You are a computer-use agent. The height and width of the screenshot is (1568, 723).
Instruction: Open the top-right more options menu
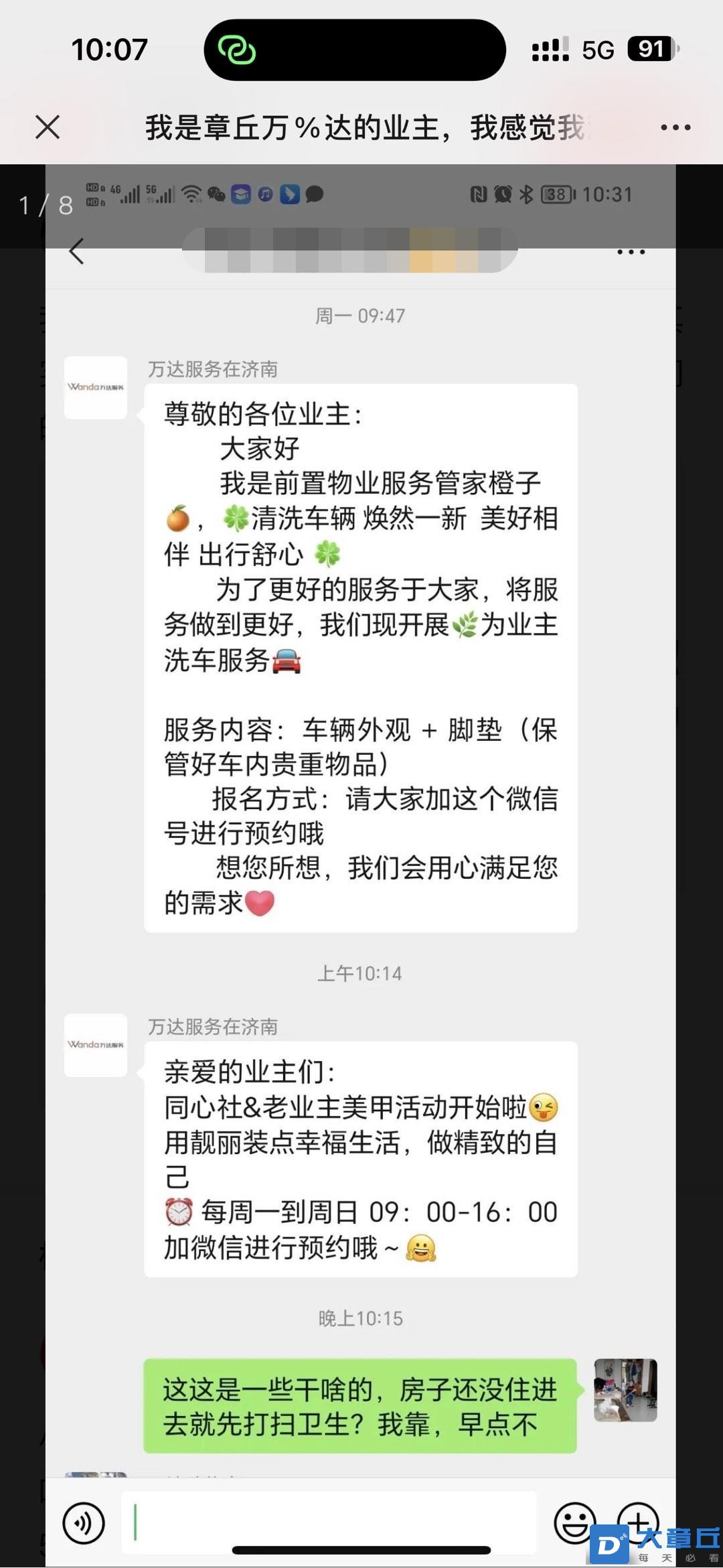click(x=675, y=127)
